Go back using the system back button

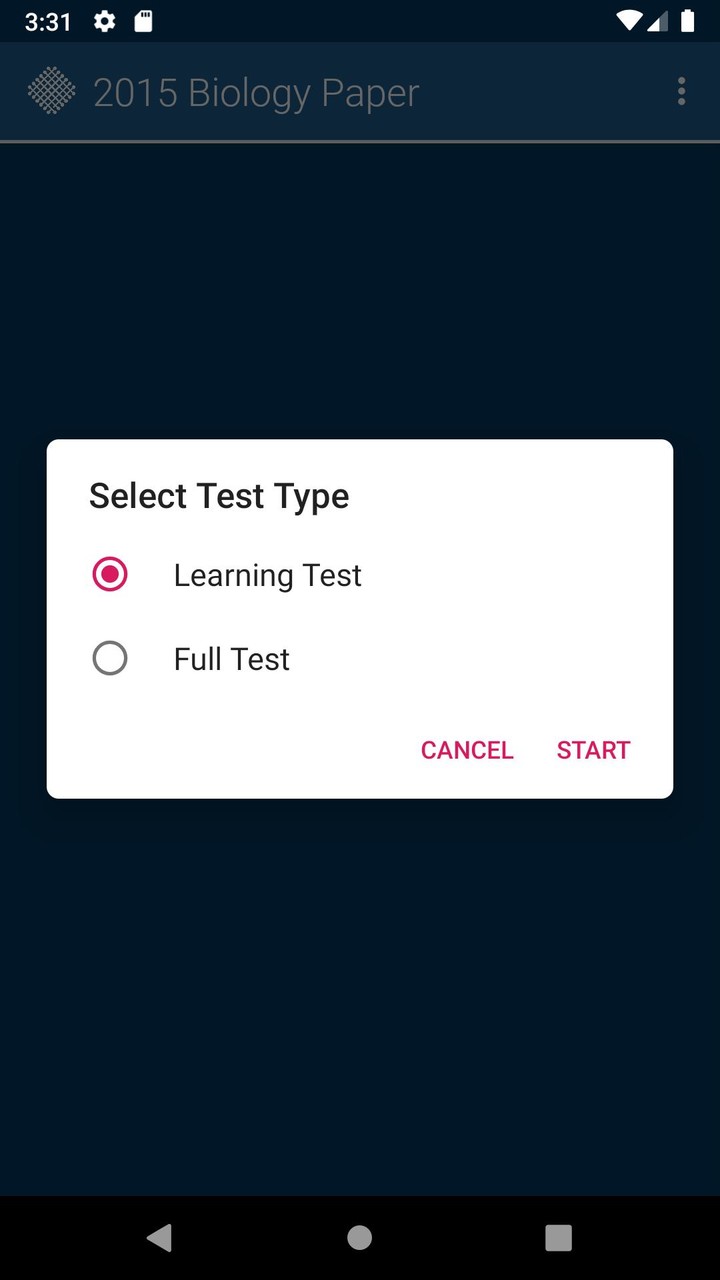[x=159, y=1238]
